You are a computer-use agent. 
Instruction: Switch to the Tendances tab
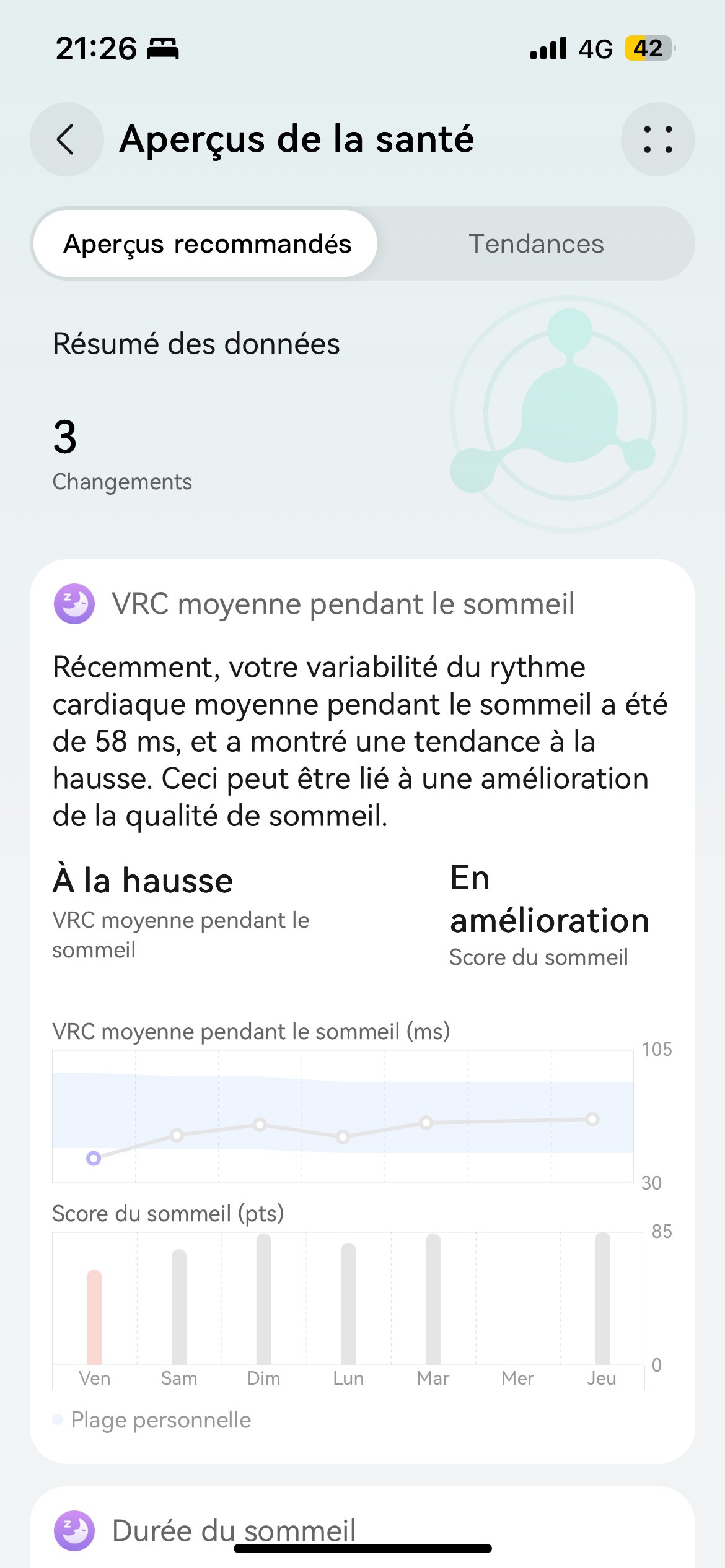point(536,244)
